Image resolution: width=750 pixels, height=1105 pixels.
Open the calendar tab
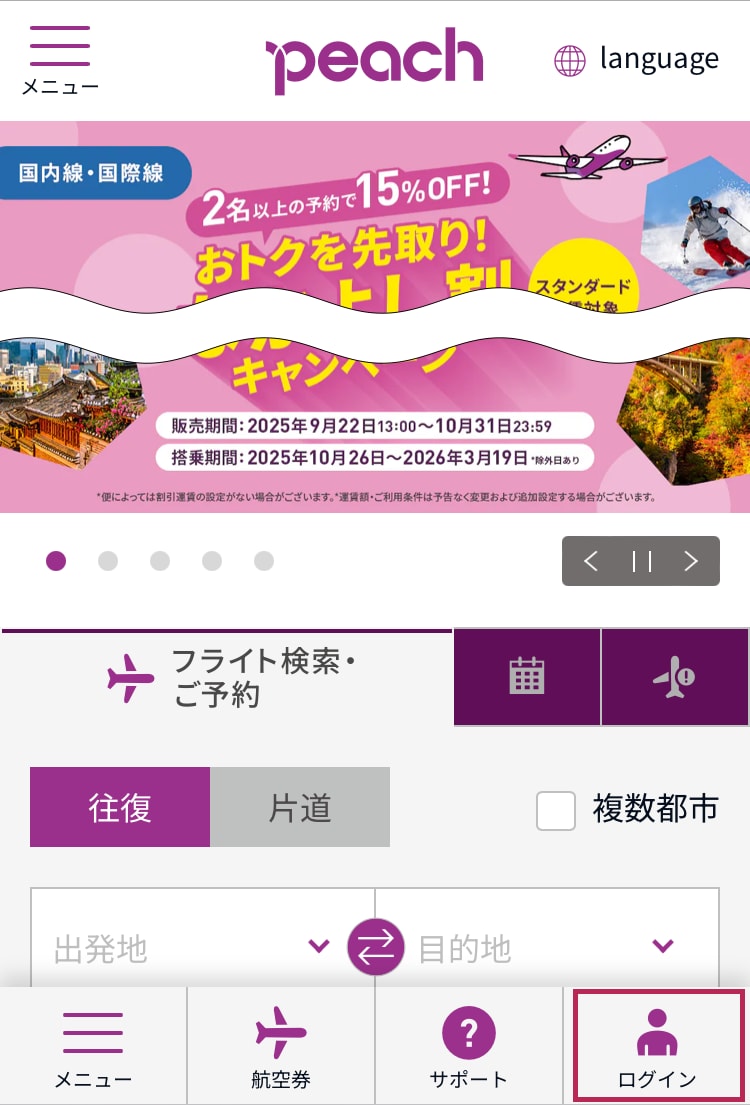[527, 677]
